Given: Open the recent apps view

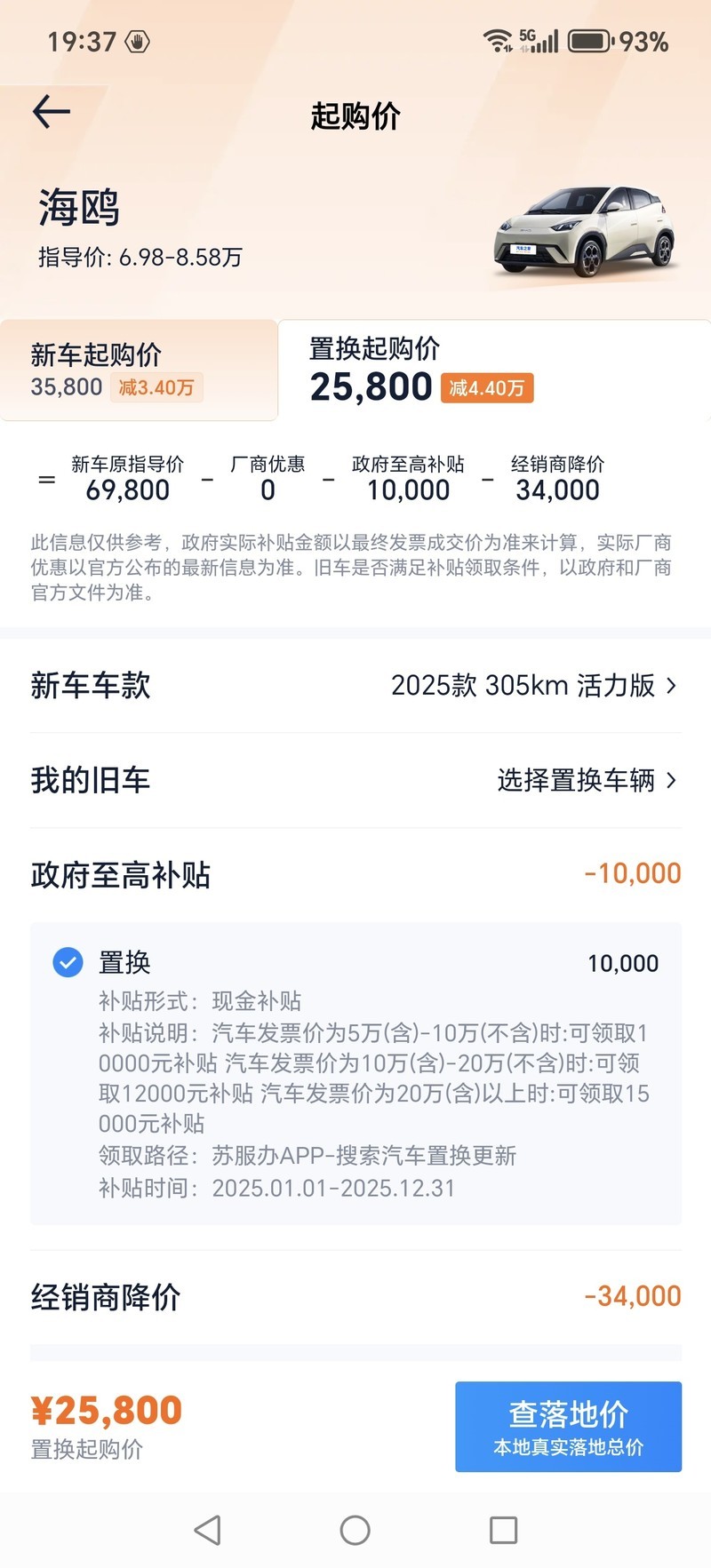Looking at the screenshot, I should (x=503, y=1530).
